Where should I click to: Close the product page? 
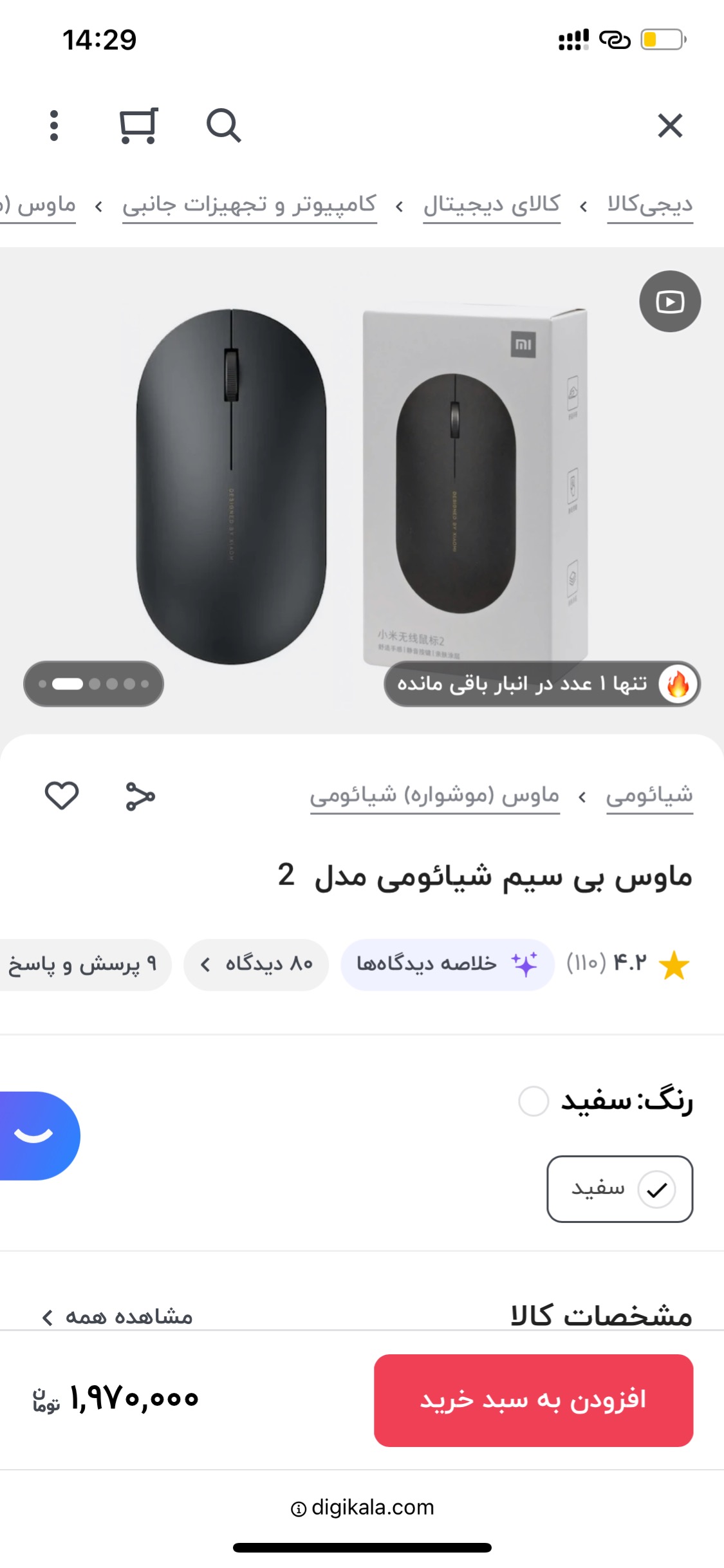670,126
